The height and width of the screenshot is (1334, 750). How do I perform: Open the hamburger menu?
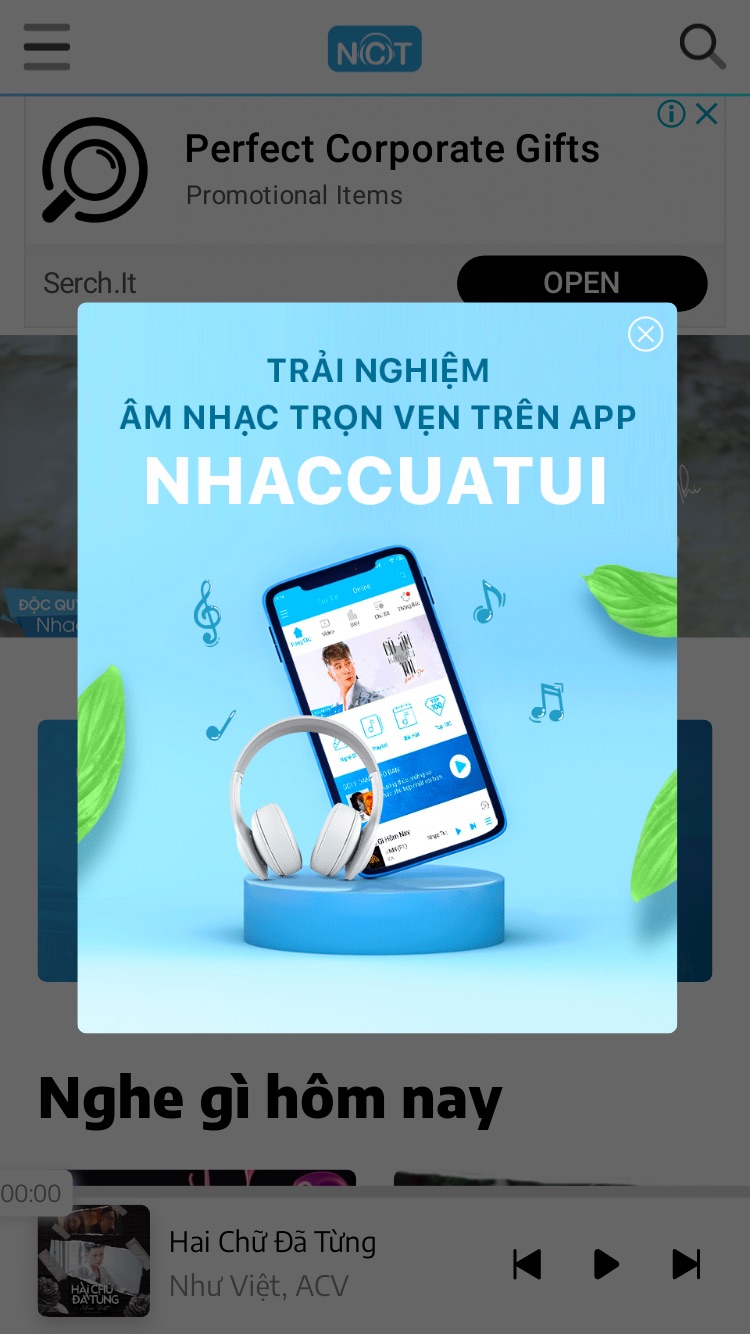click(x=47, y=47)
